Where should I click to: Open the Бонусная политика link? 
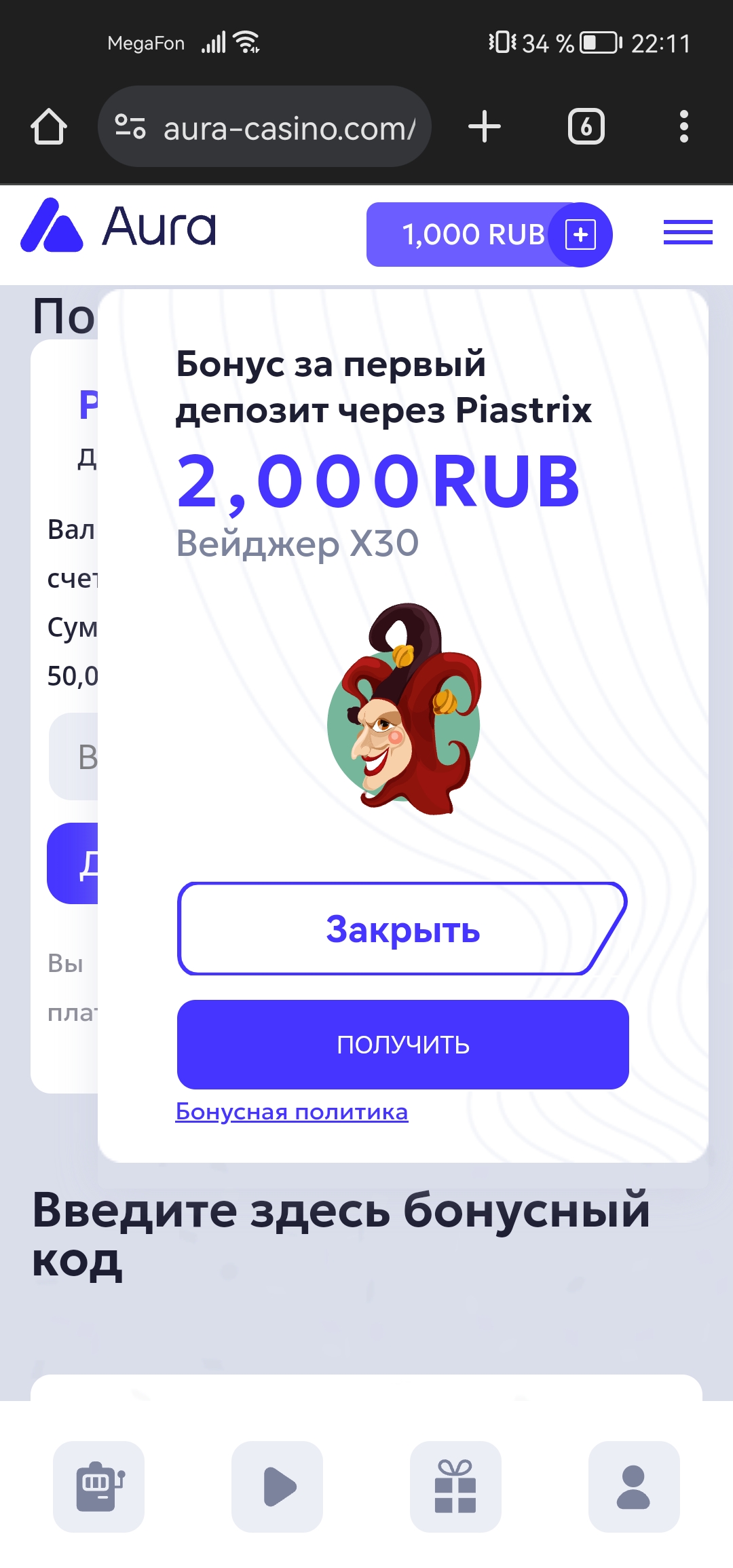pos(292,1112)
